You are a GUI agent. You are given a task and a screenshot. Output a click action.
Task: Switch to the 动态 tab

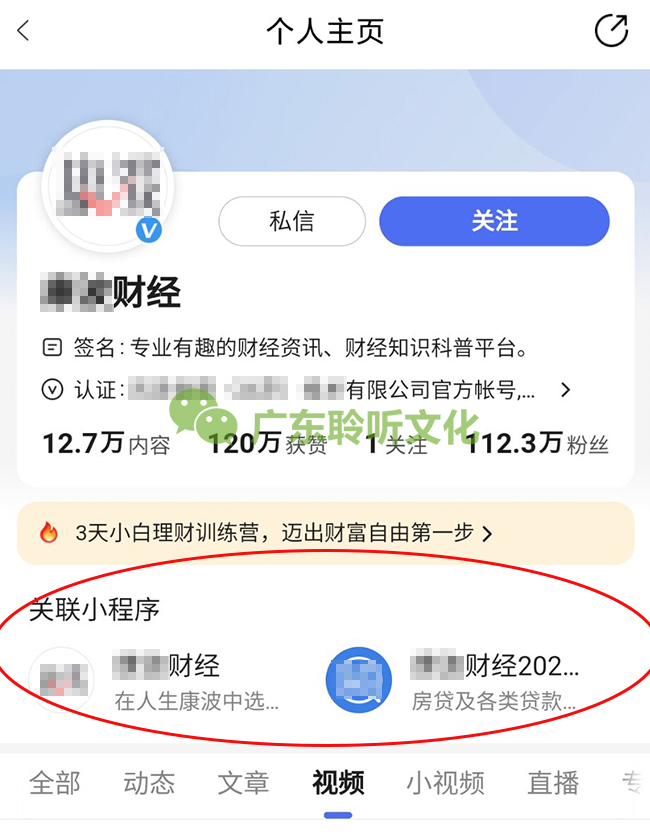[149, 783]
